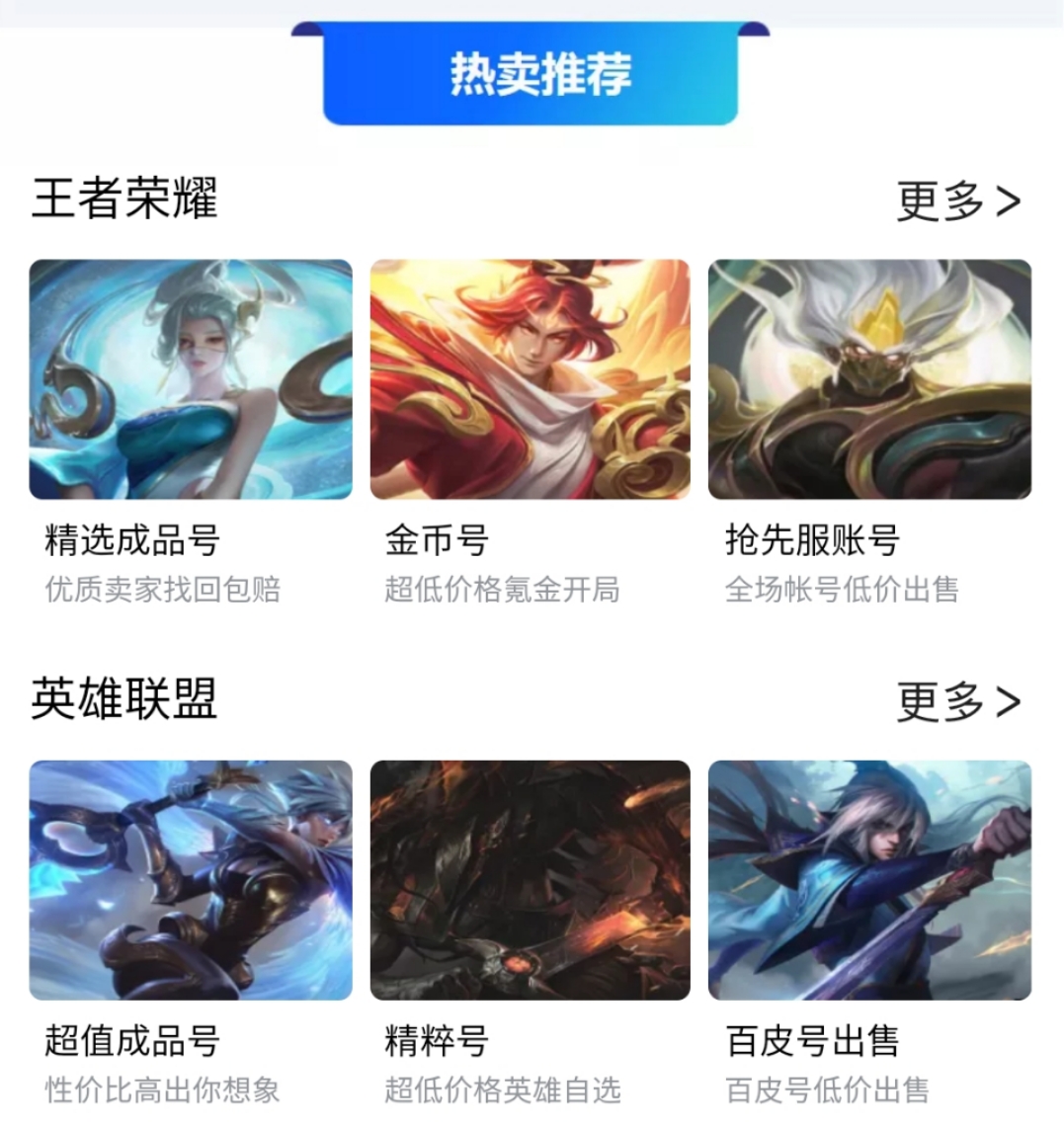Open 更多 for 王者荣耀 section
Screen dimensions: 1064x1128
tap(957, 201)
